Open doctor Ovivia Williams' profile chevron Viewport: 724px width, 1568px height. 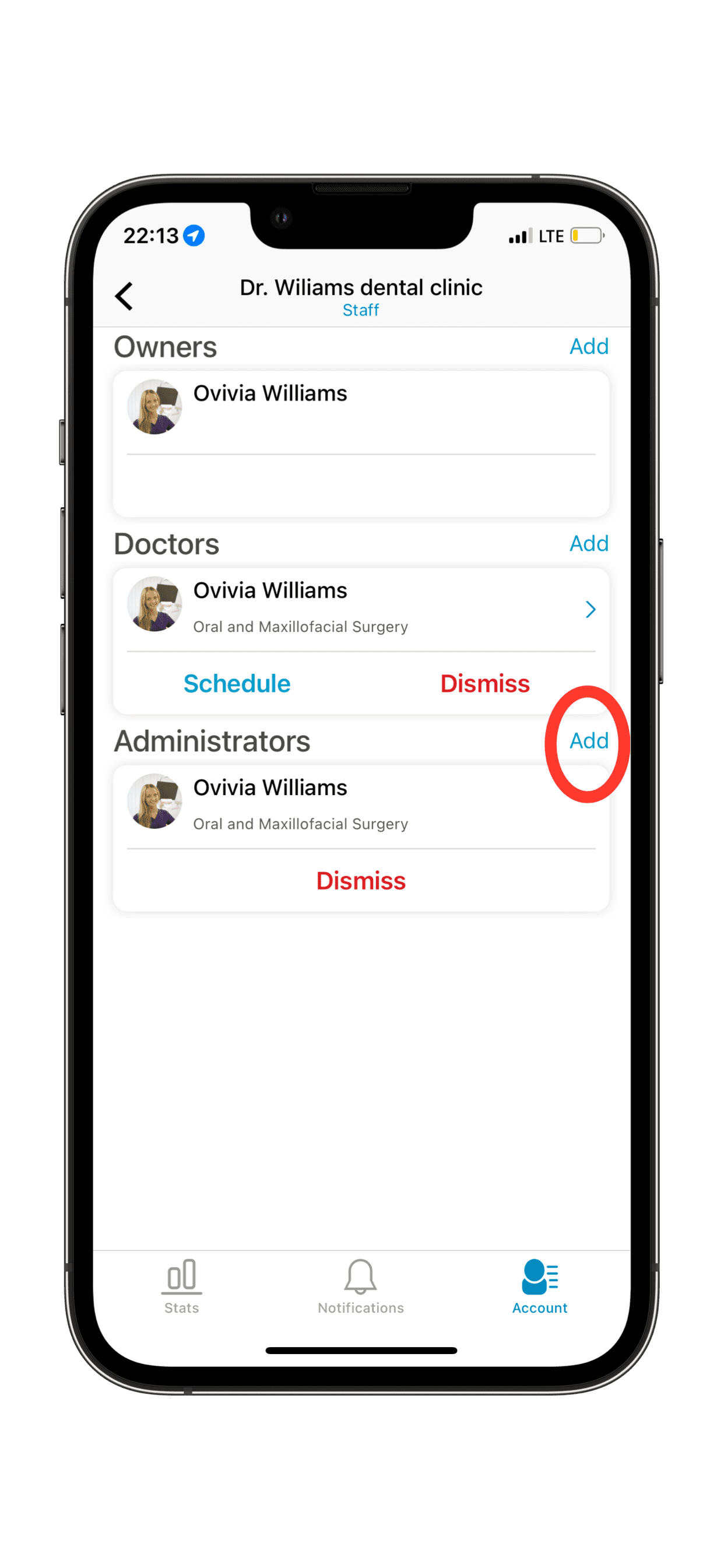tap(590, 609)
